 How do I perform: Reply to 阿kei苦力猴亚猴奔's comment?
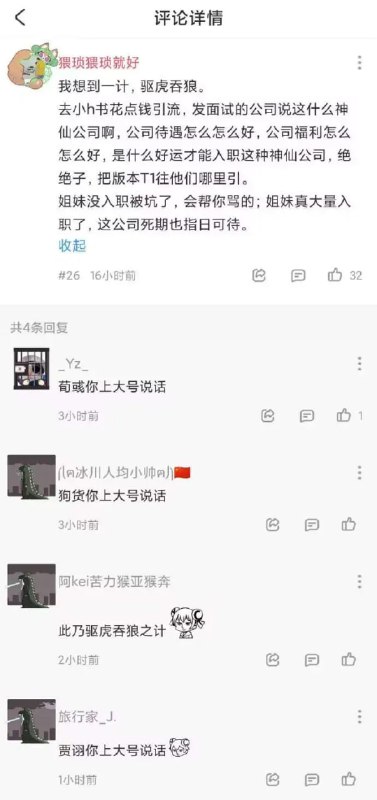click(x=312, y=660)
